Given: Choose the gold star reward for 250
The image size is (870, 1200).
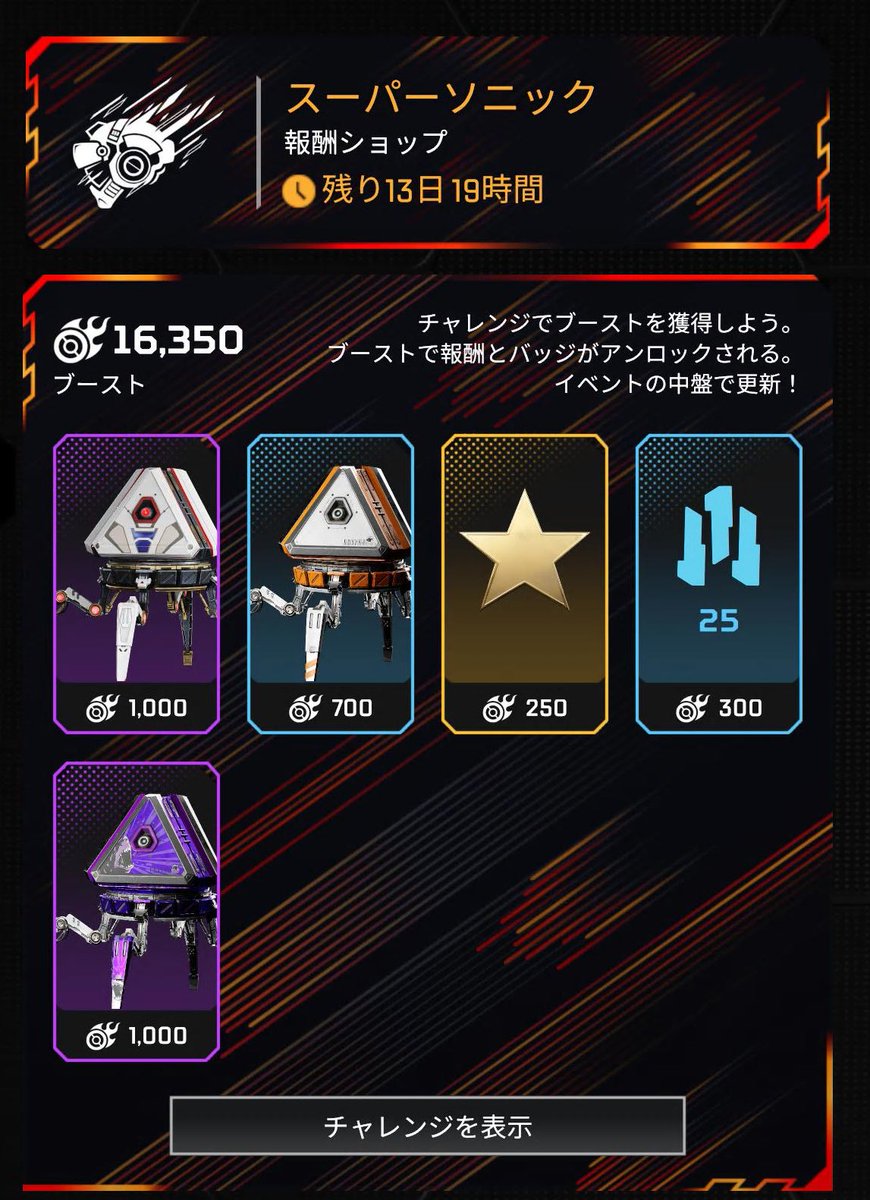Looking at the screenshot, I should pos(524,583).
